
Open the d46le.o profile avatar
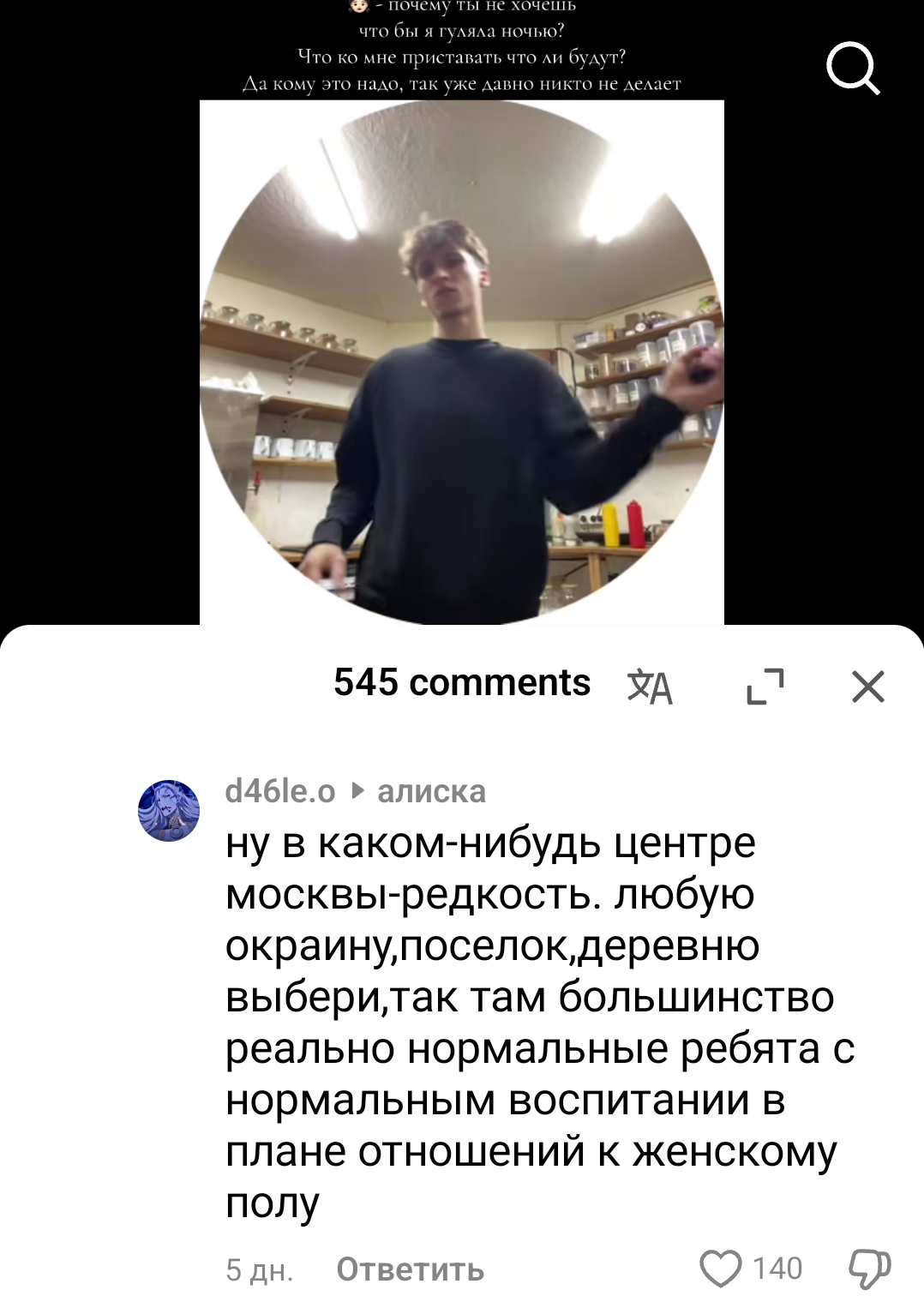[x=169, y=810]
